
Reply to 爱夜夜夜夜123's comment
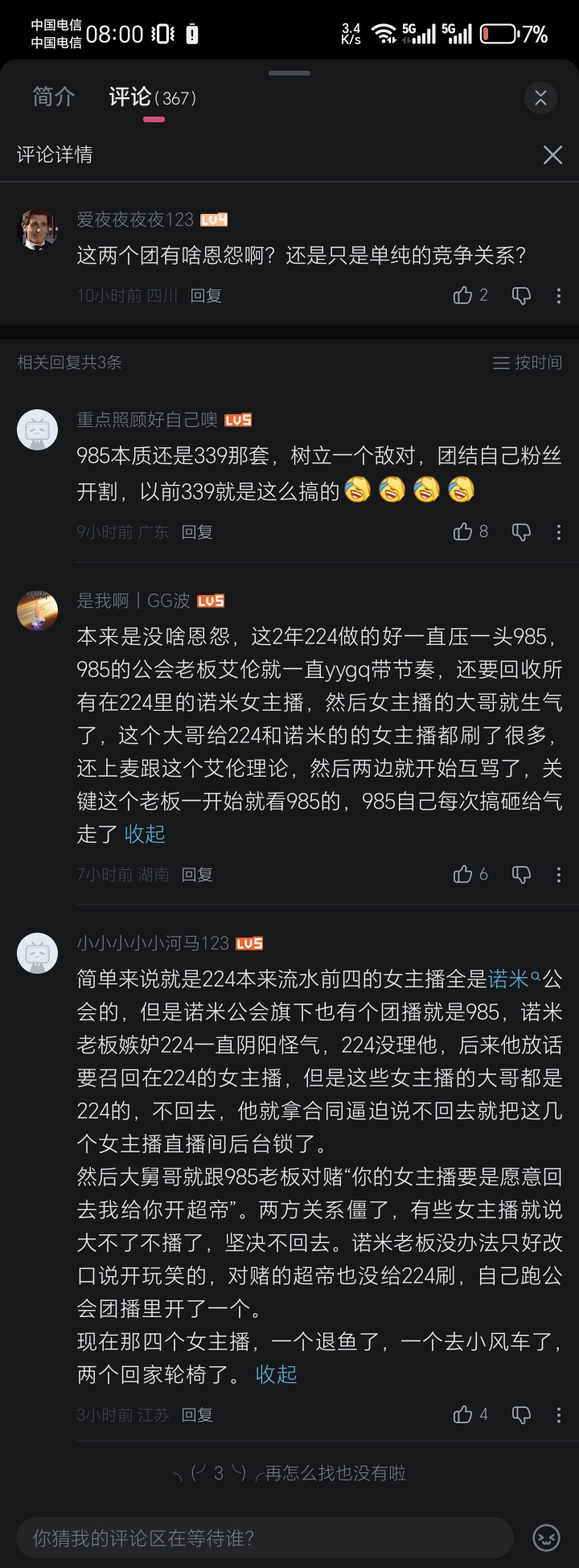[x=206, y=296]
